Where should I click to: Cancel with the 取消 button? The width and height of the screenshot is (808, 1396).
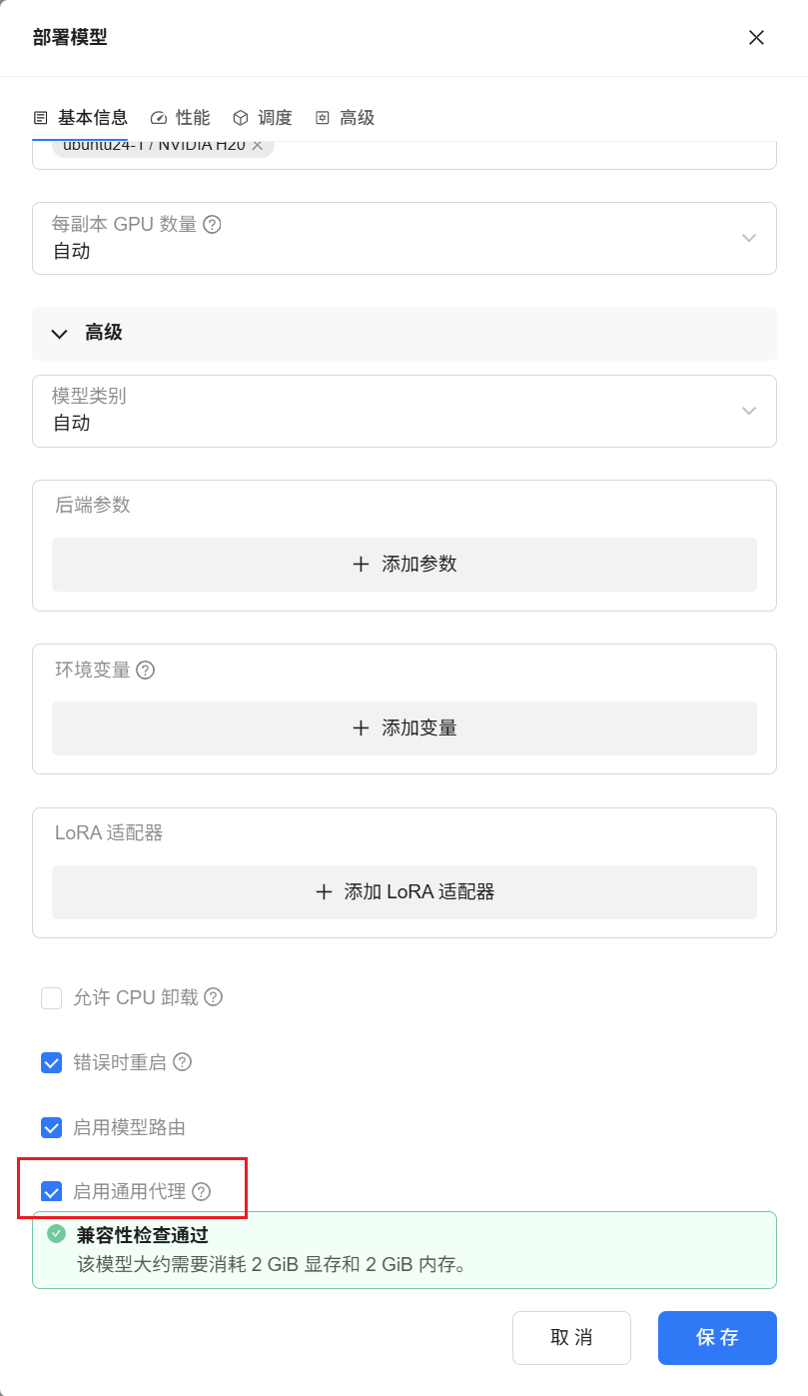coord(571,1338)
